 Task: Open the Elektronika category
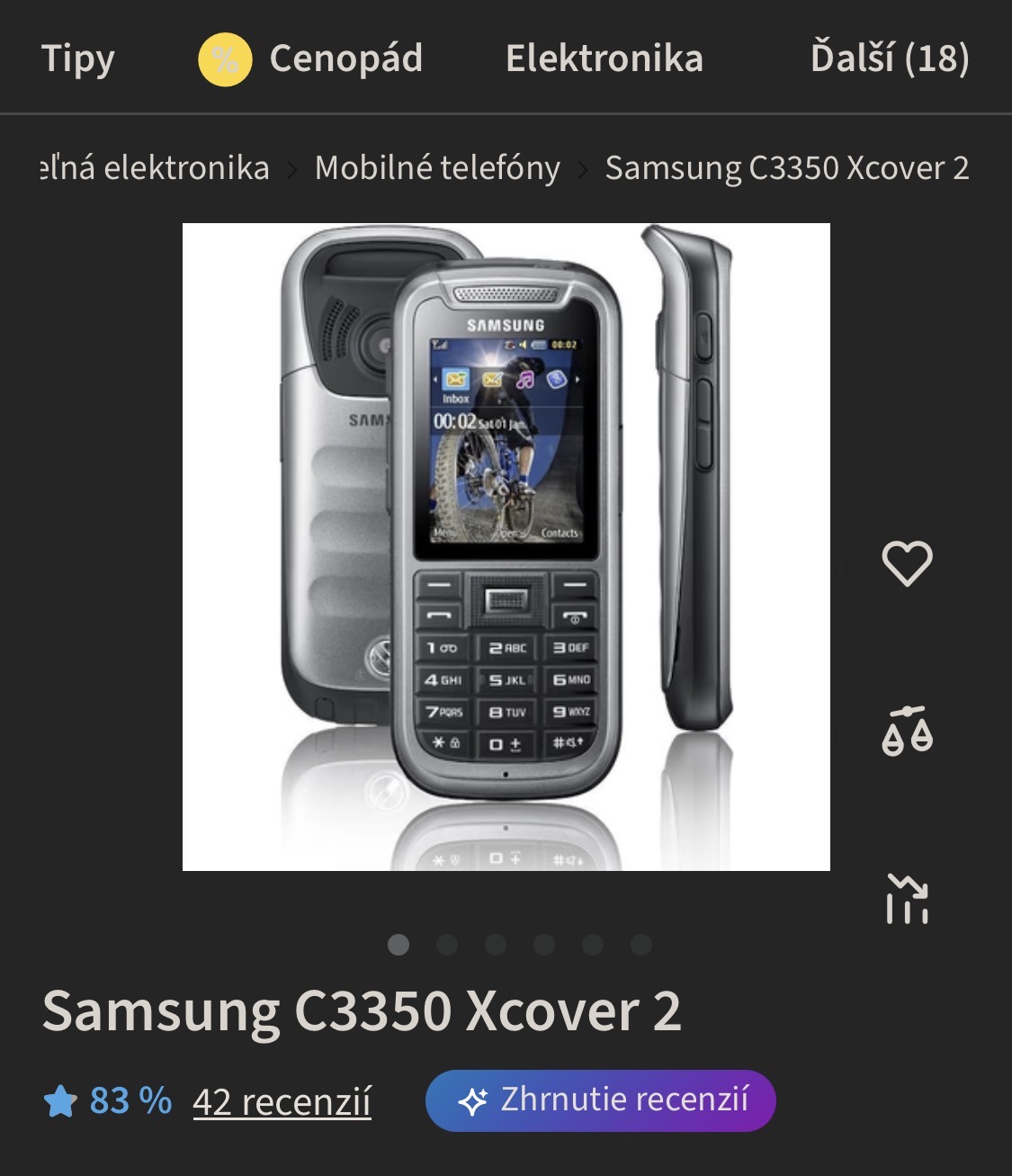click(604, 58)
